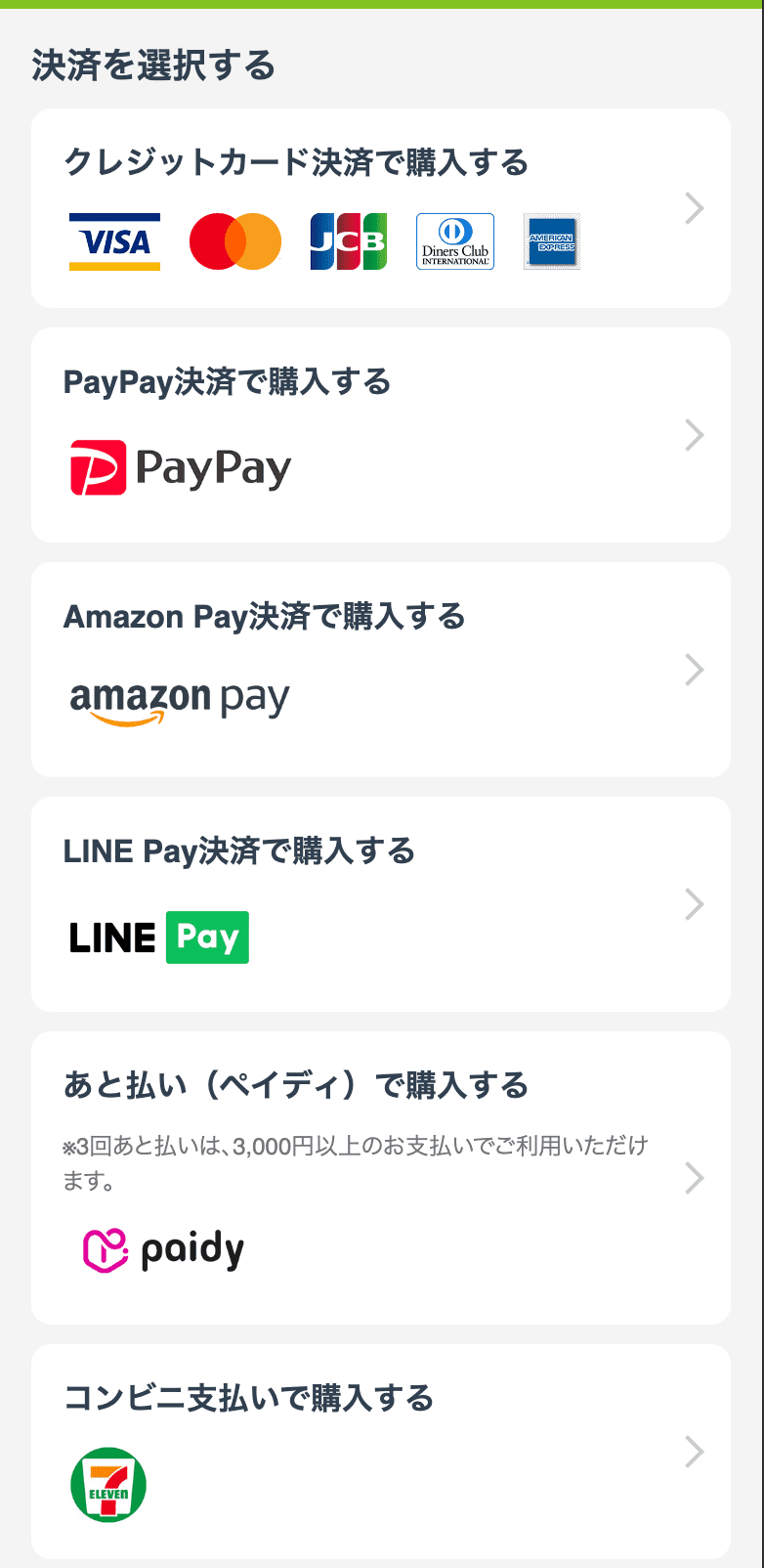Open コンビニ支払いで購入する option

coord(380,1452)
